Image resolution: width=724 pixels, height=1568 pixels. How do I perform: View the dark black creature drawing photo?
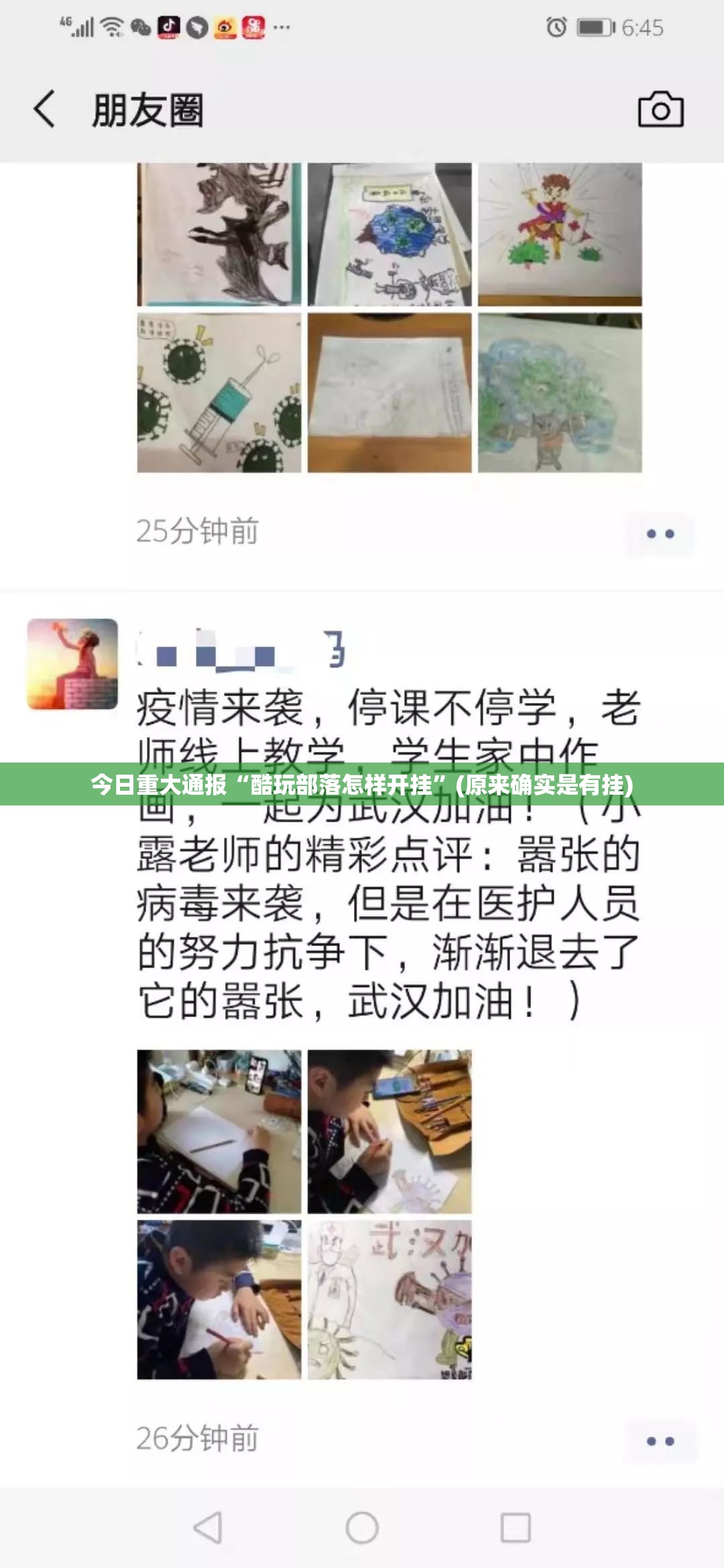coord(219,234)
